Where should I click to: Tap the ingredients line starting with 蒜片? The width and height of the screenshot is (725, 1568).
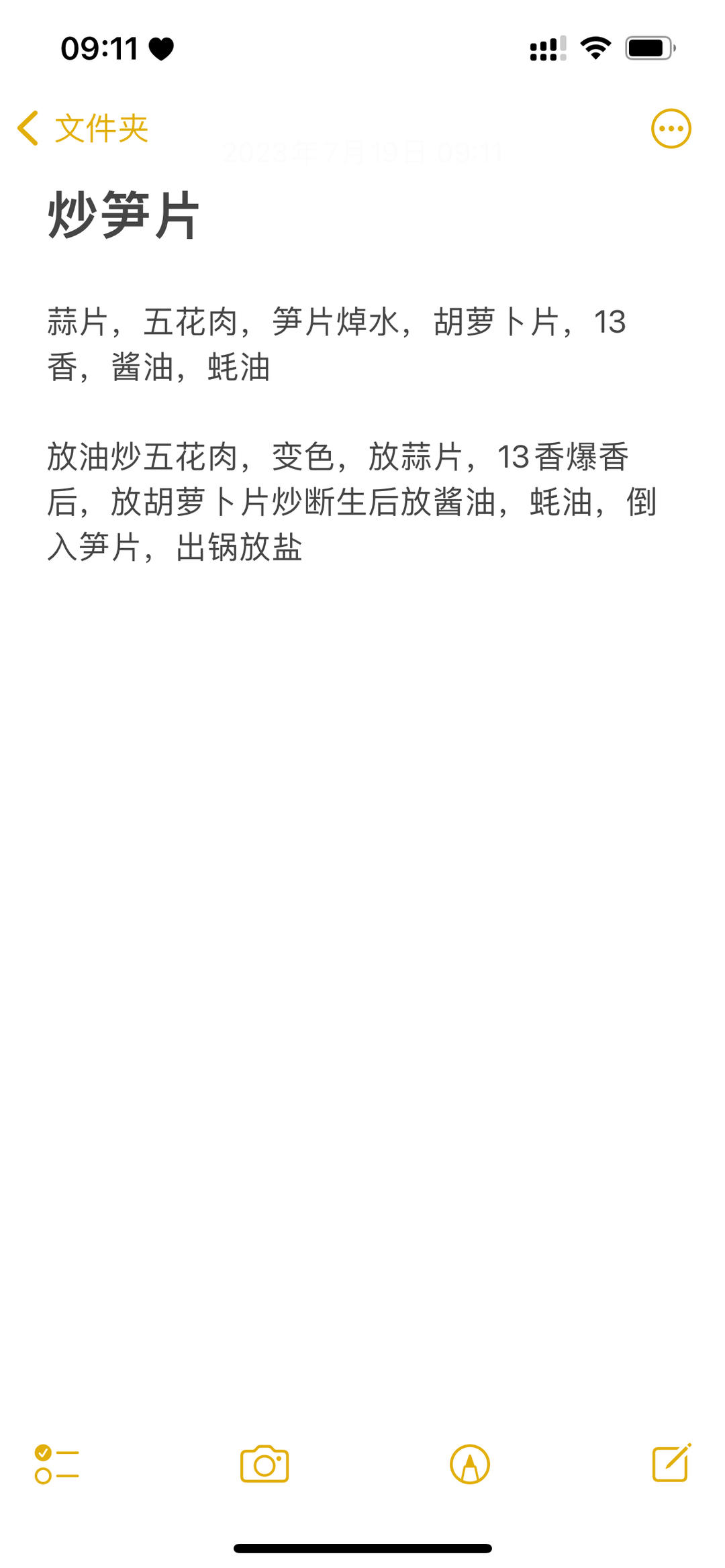click(336, 322)
